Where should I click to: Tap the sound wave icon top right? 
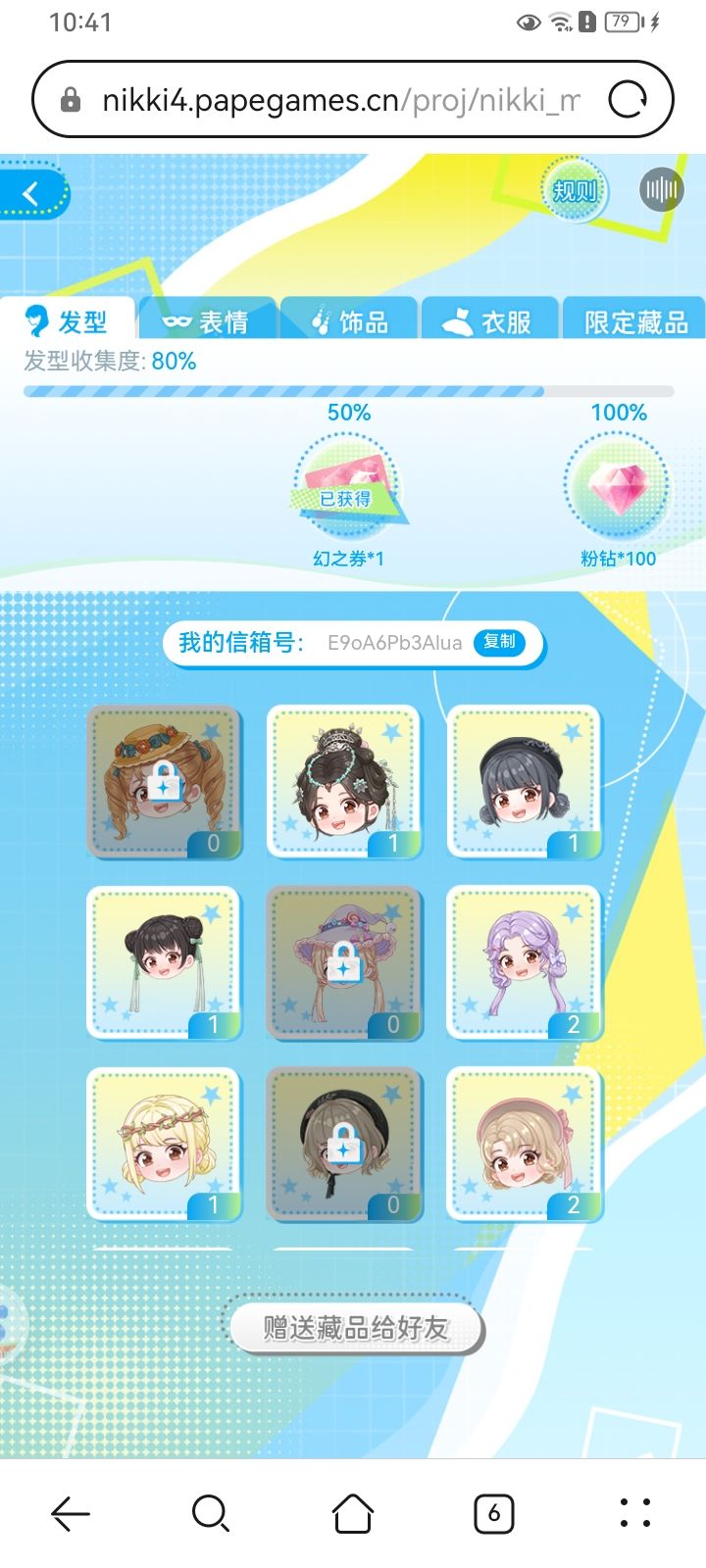(x=662, y=189)
